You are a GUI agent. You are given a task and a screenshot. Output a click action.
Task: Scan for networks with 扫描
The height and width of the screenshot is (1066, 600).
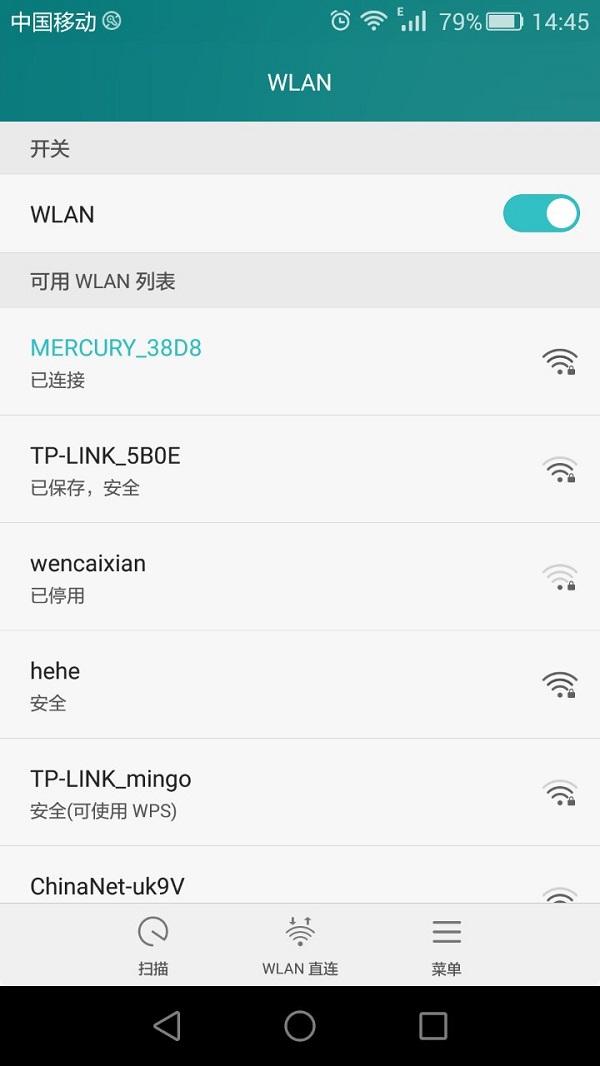(x=153, y=946)
